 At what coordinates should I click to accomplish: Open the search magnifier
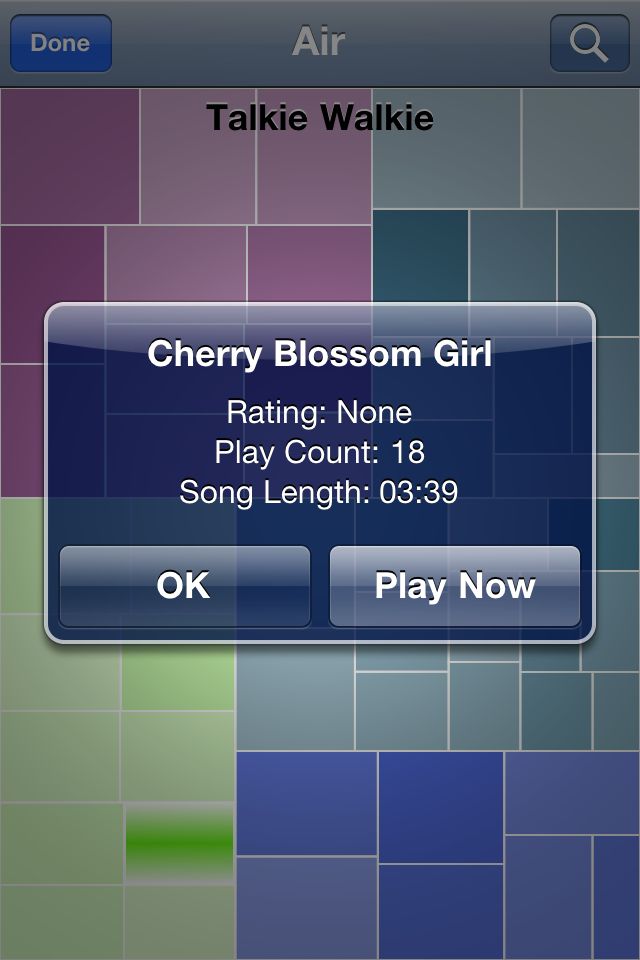(x=589, y=43)
